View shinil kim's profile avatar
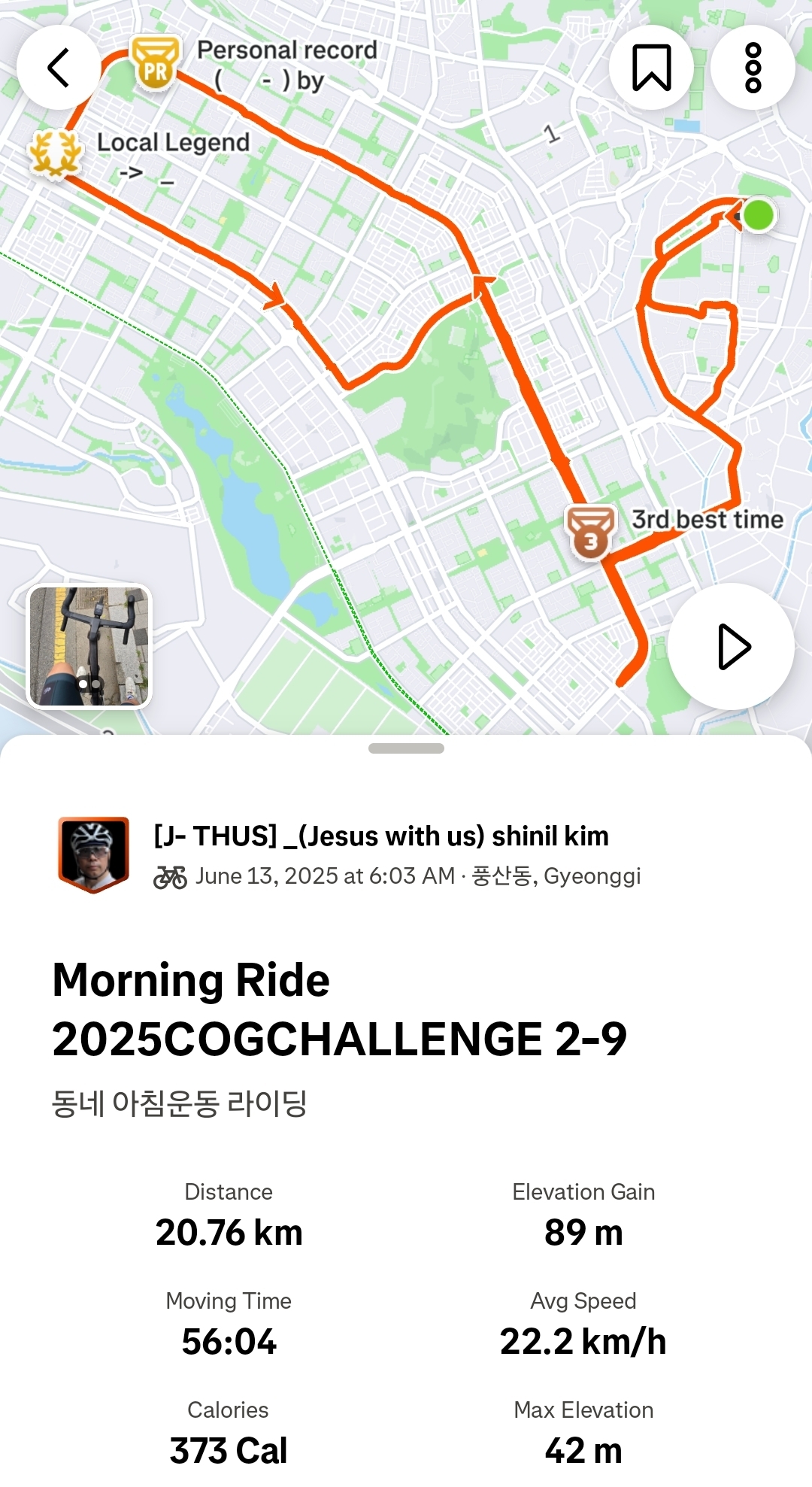Image resolution: width=812 pixels, height=1487 pixels. (94, 854)
